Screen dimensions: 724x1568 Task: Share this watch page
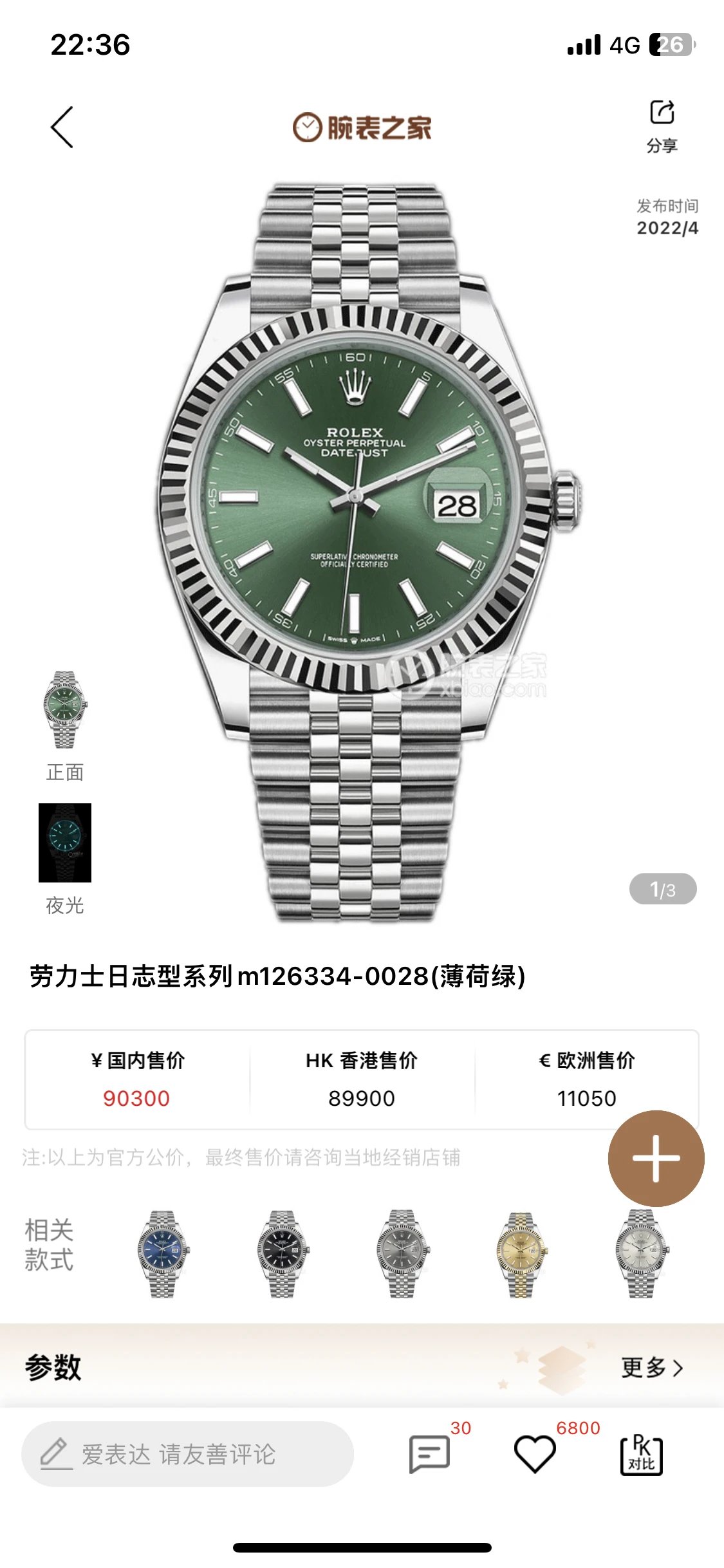point(662,126)
